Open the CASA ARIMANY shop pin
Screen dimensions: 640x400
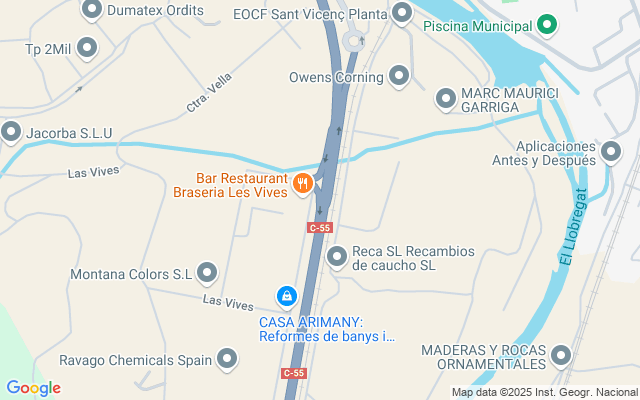pyautogui.click(x=287, y=296)
